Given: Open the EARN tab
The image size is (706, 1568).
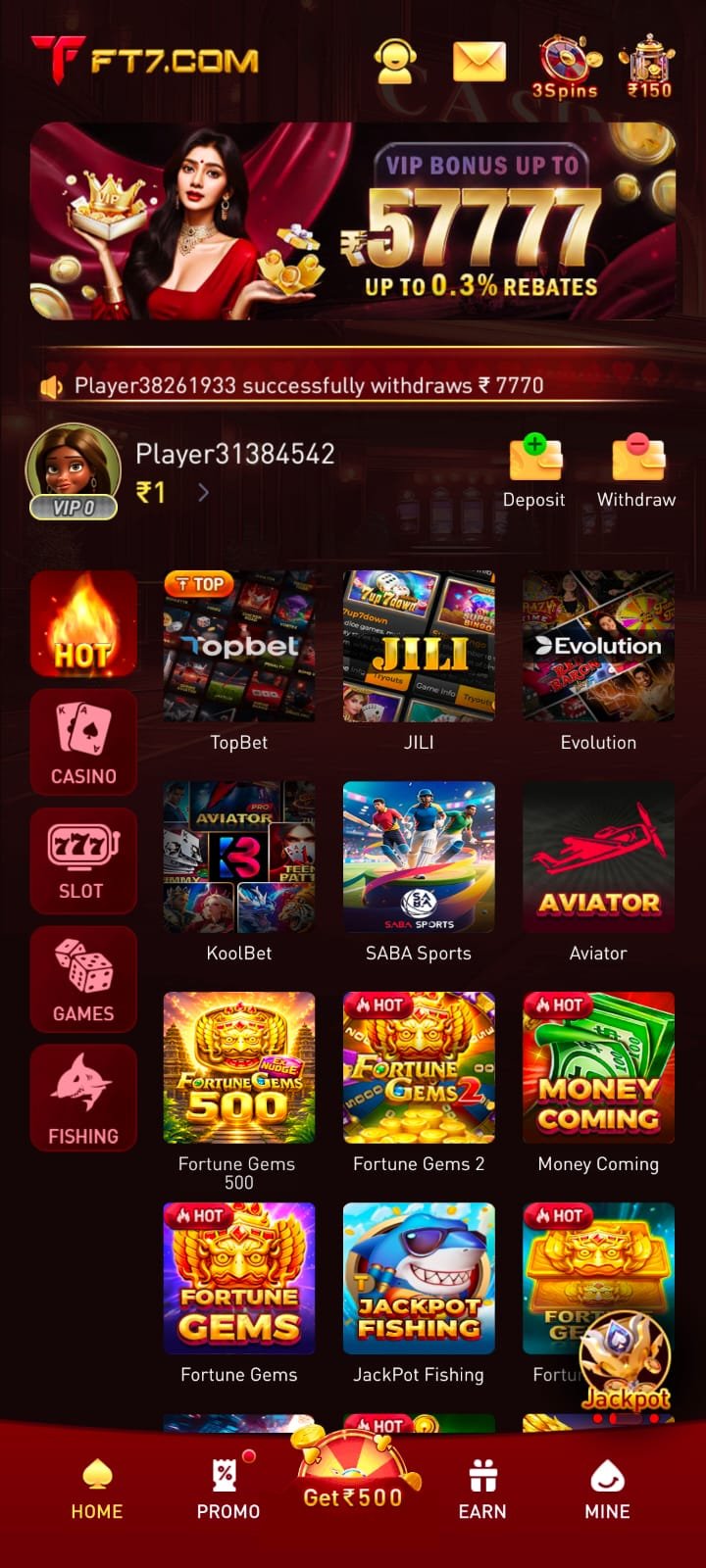Looking at the screenshot, I should click(x=482, y=1490).
